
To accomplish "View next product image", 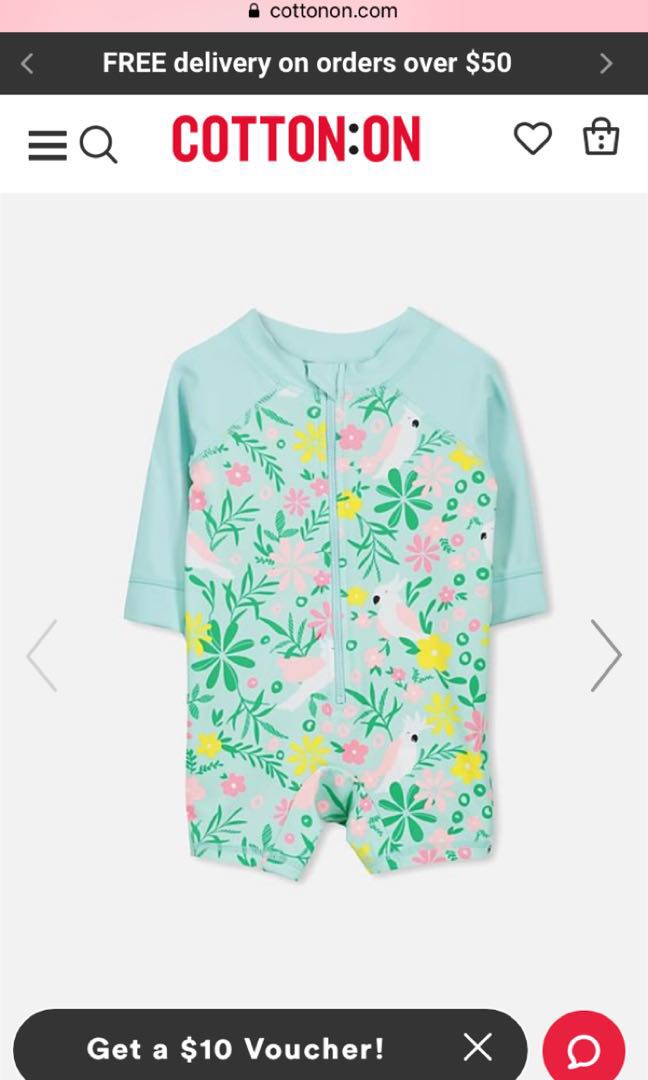I will pyautogui.click(x=605, y=655).
